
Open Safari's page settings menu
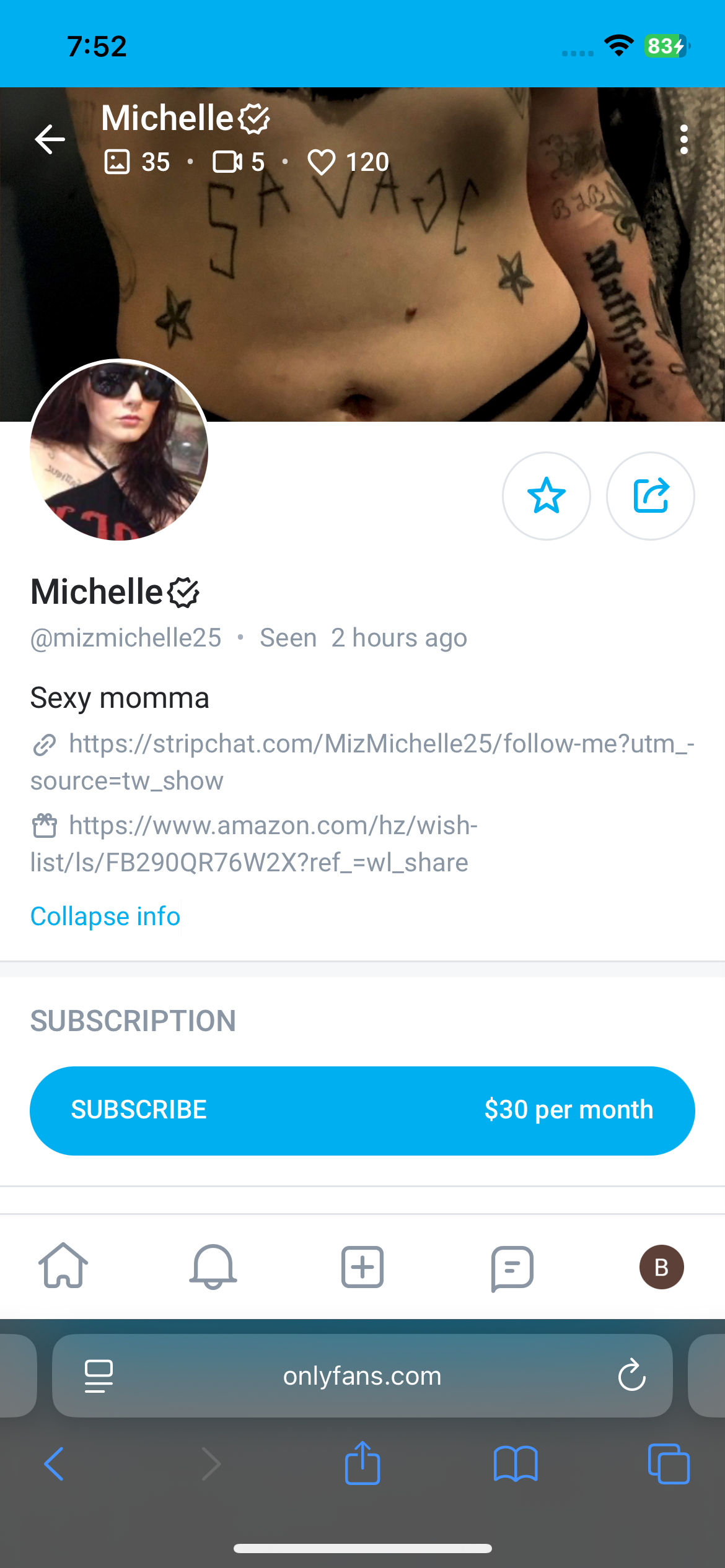(99, 1376)
